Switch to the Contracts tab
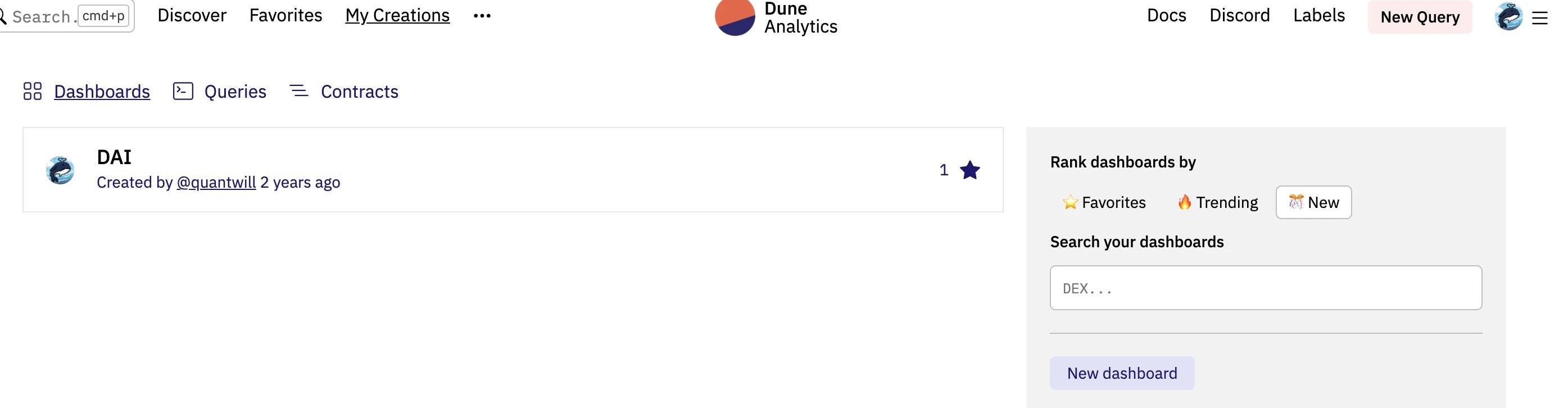 pos(359,92)
